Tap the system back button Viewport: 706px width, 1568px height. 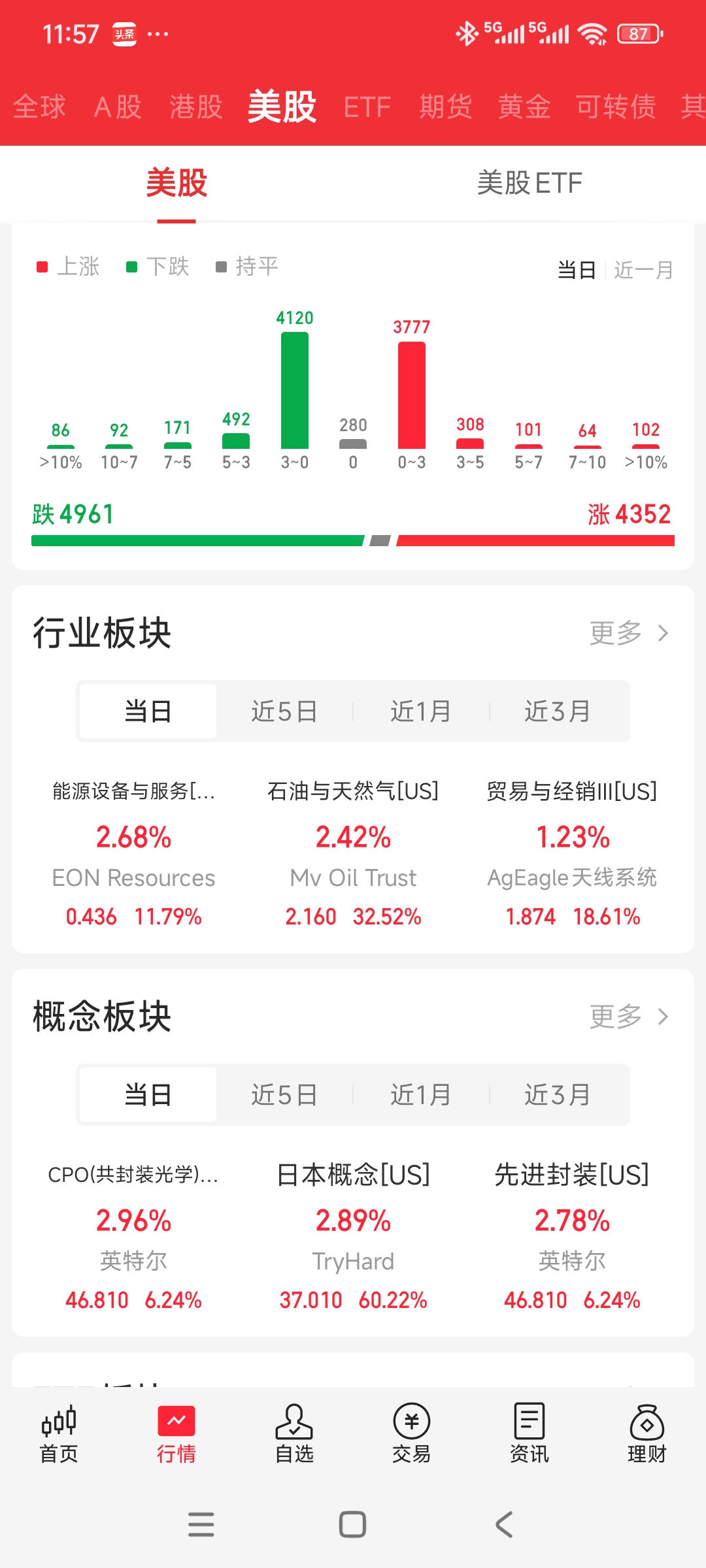click(504, 1525)
